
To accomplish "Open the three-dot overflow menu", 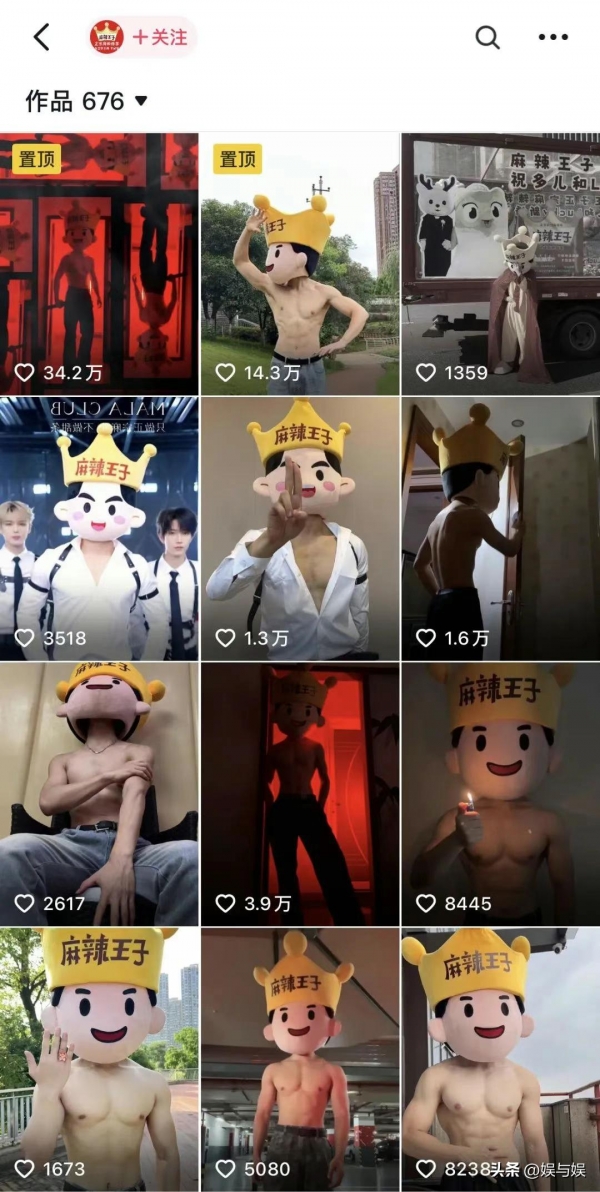I will [553, 38].
